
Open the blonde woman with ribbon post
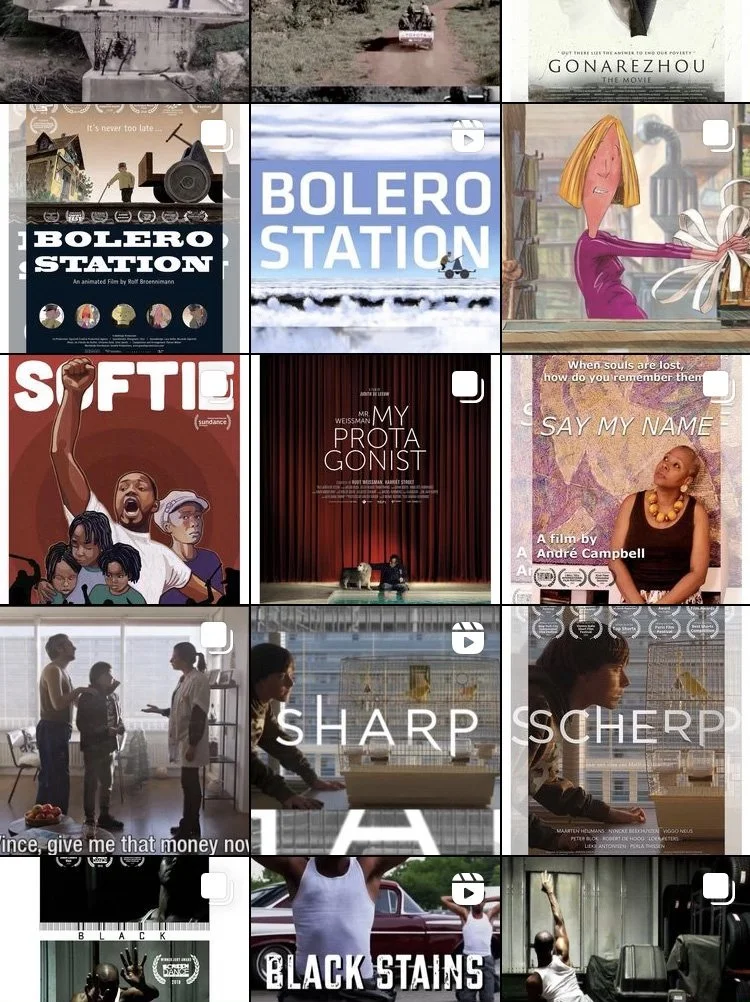(626, 228)
